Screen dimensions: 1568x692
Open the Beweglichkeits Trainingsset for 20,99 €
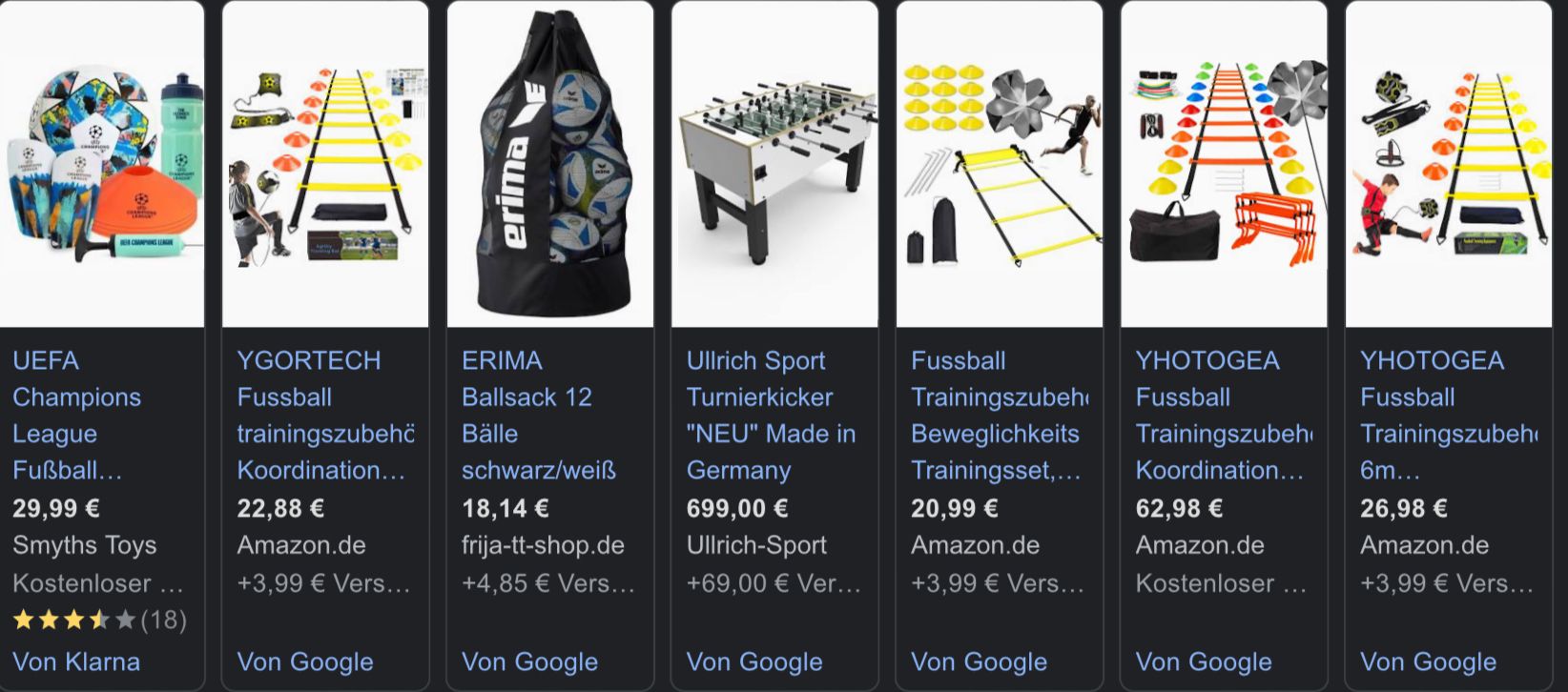997,415
